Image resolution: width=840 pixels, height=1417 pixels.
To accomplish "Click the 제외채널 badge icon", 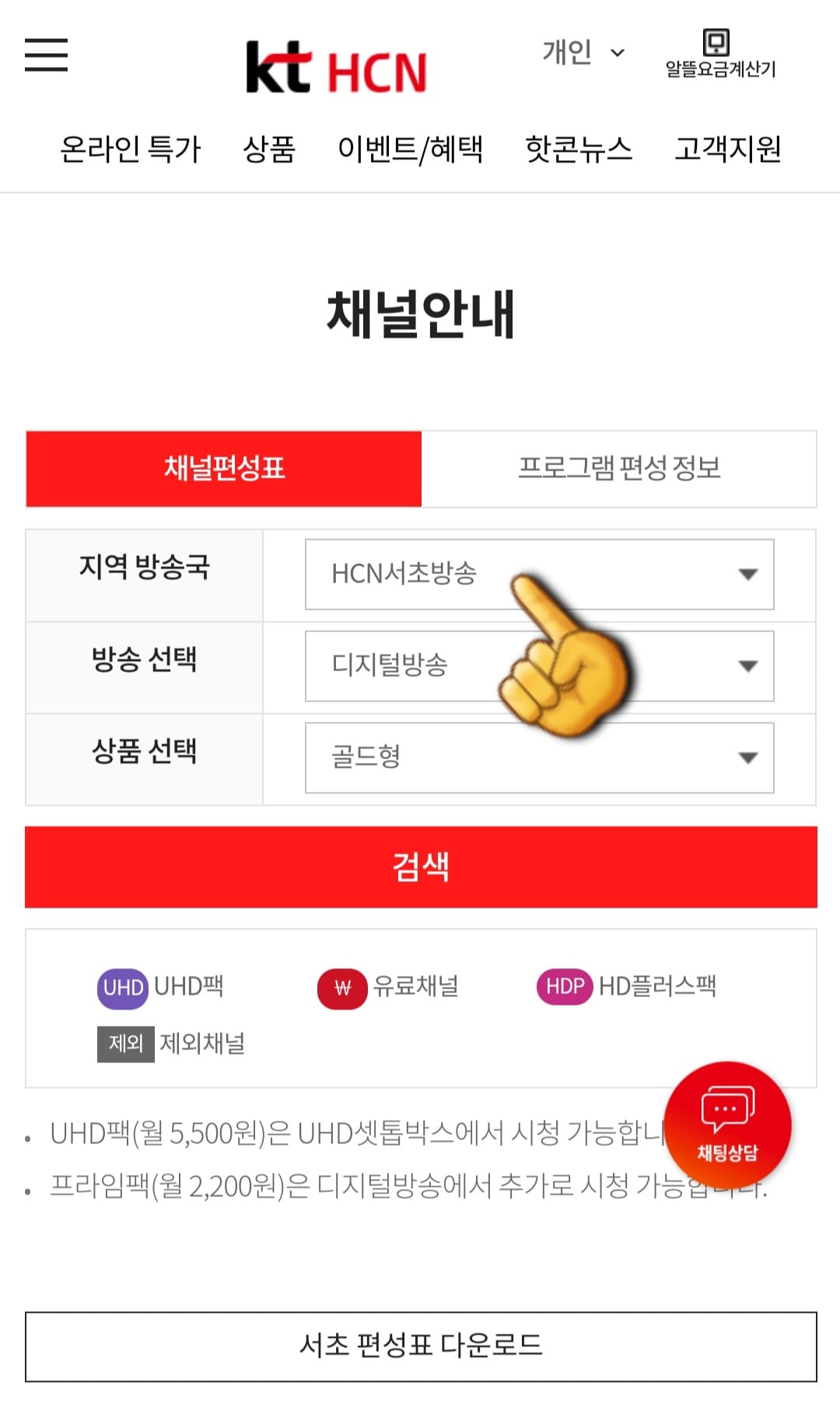I will (x=124, y=1043).
